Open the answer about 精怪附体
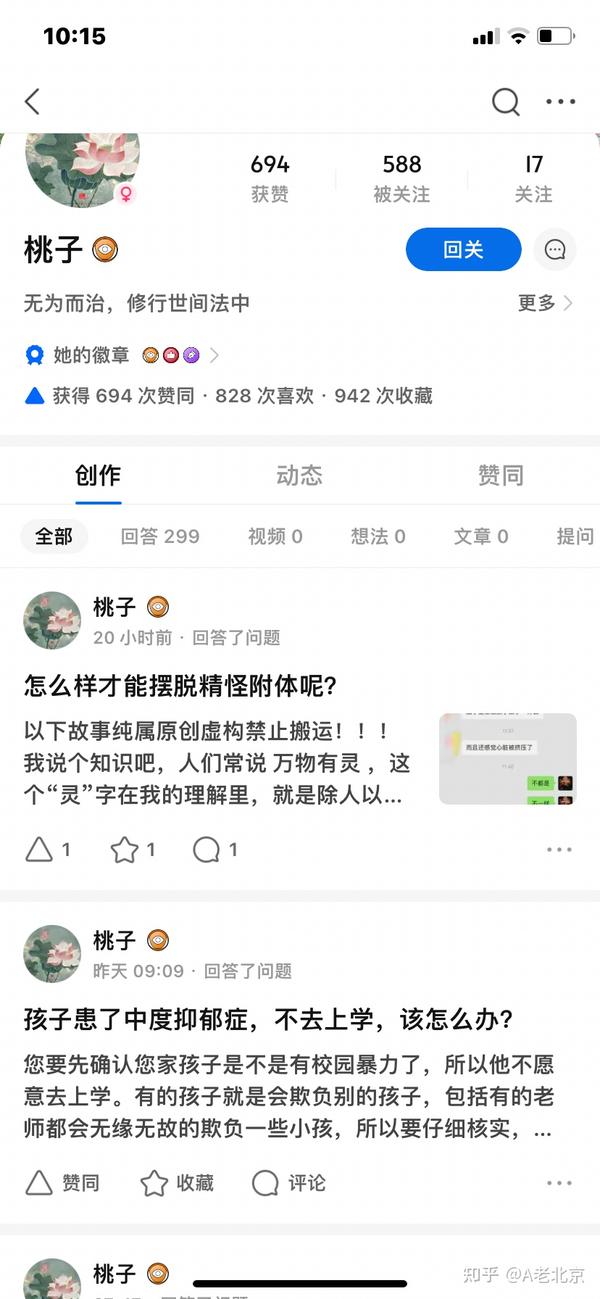This screenshot has height=1299, width=600. pos(180,687)
